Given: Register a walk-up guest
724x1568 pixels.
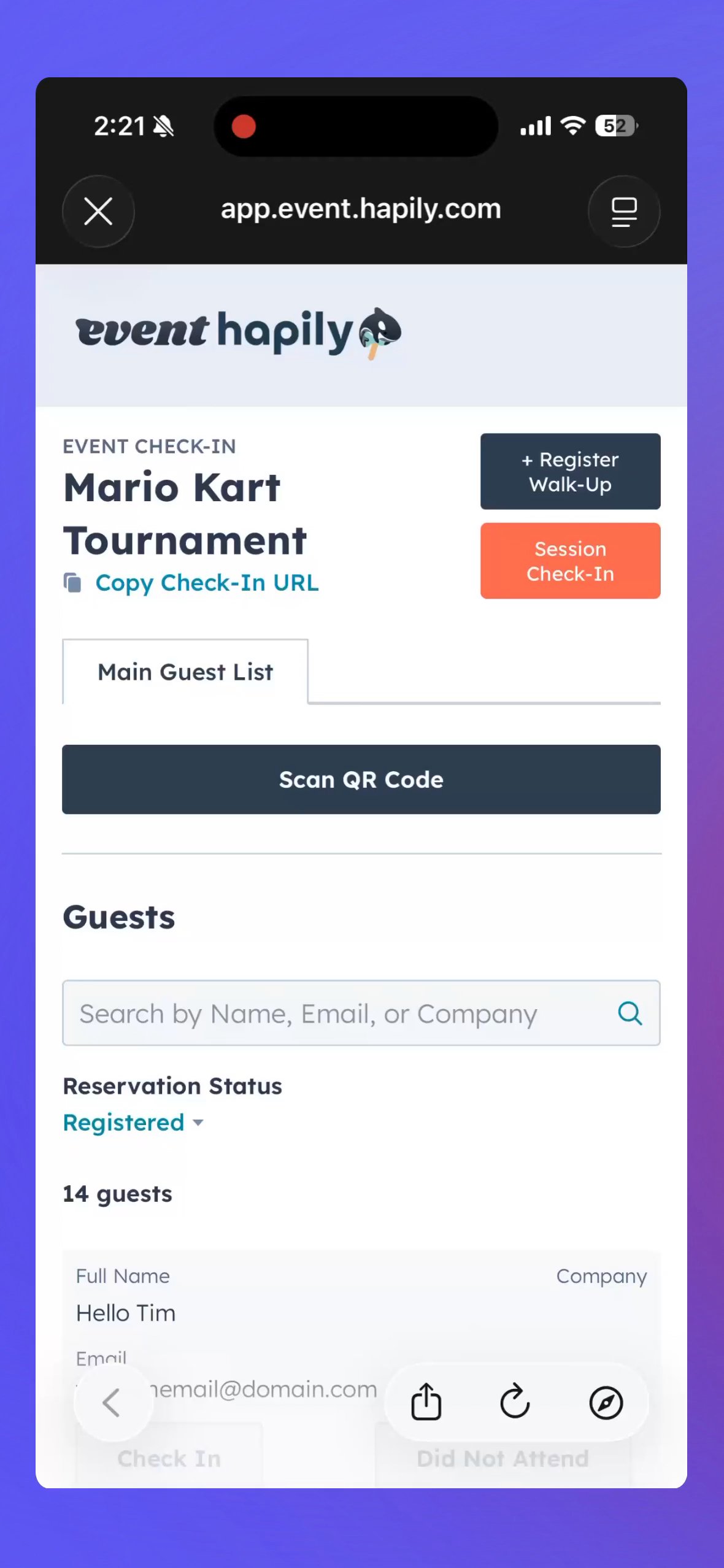Looking at the screenshot, I should coord(570,471).
